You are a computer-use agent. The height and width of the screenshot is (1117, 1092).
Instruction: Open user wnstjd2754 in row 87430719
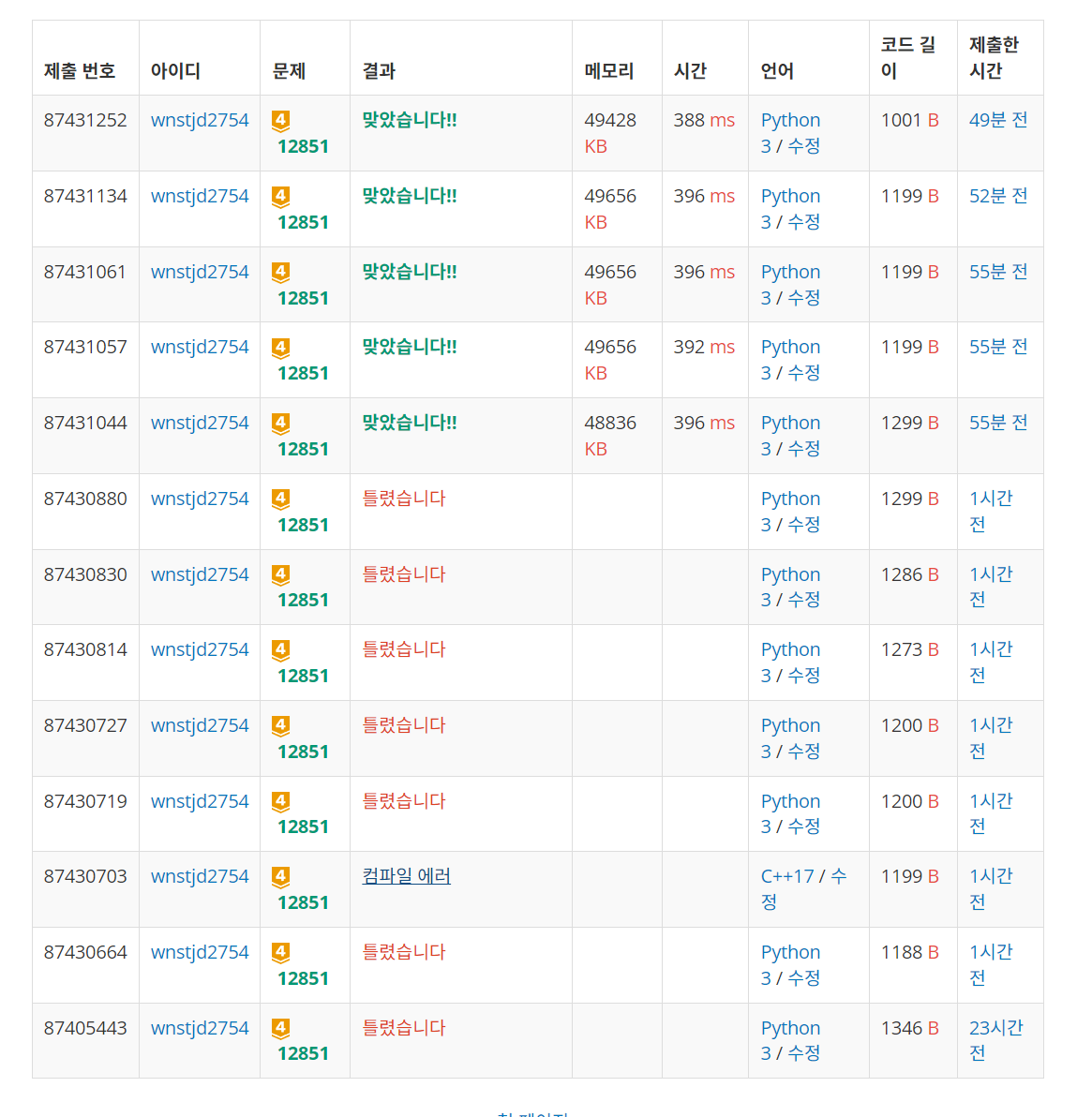pyautogui.click(x=200, y=801)
